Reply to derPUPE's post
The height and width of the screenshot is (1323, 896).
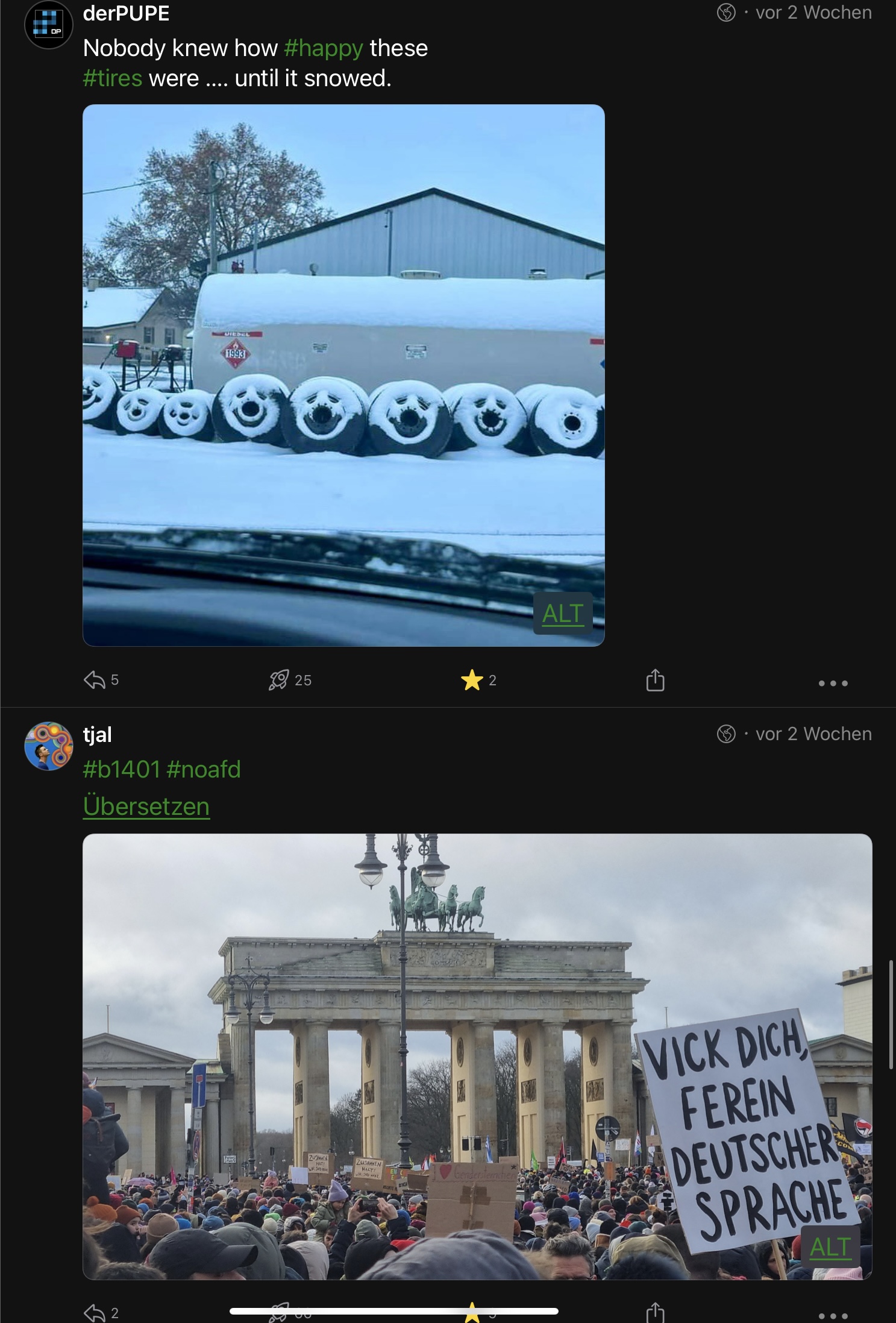[95, 680]
